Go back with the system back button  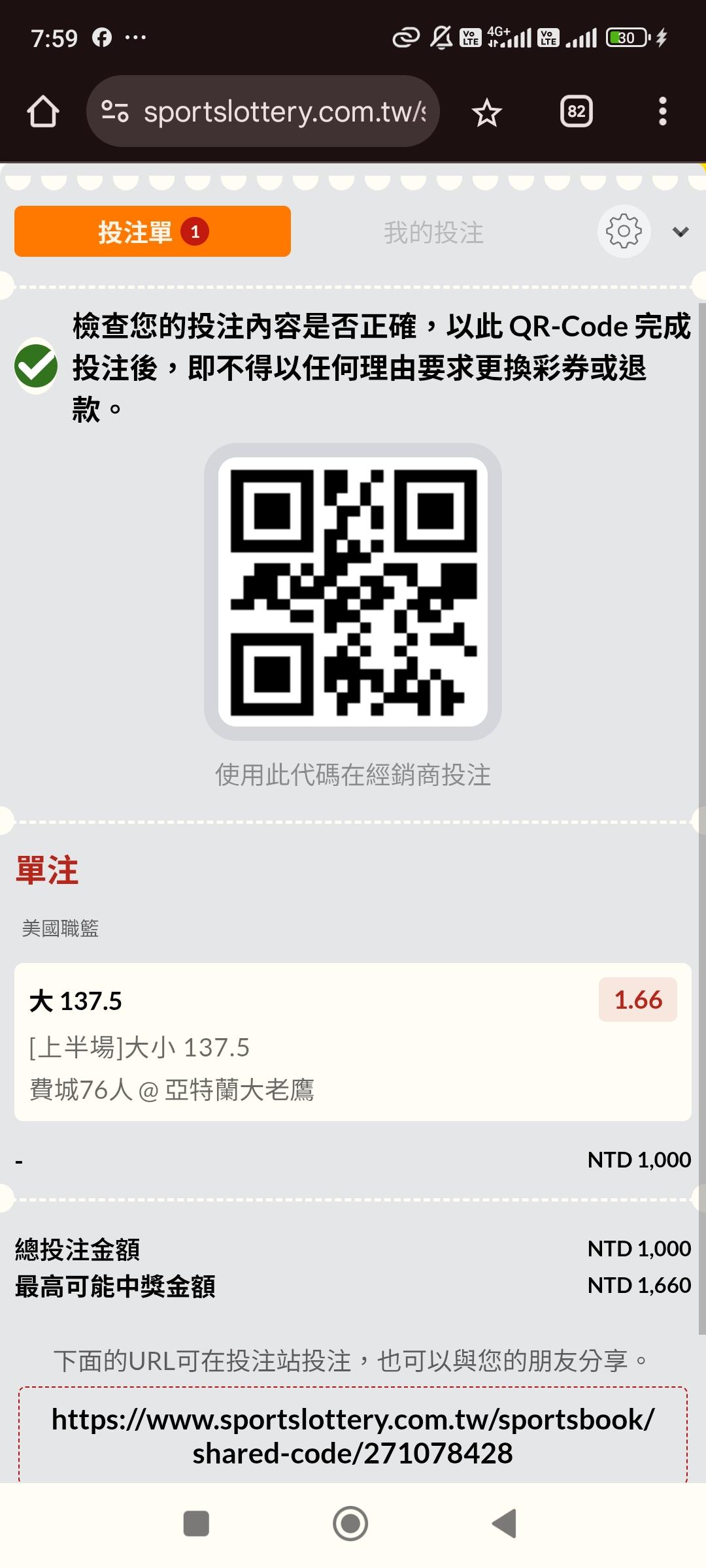coord(504,1524)
